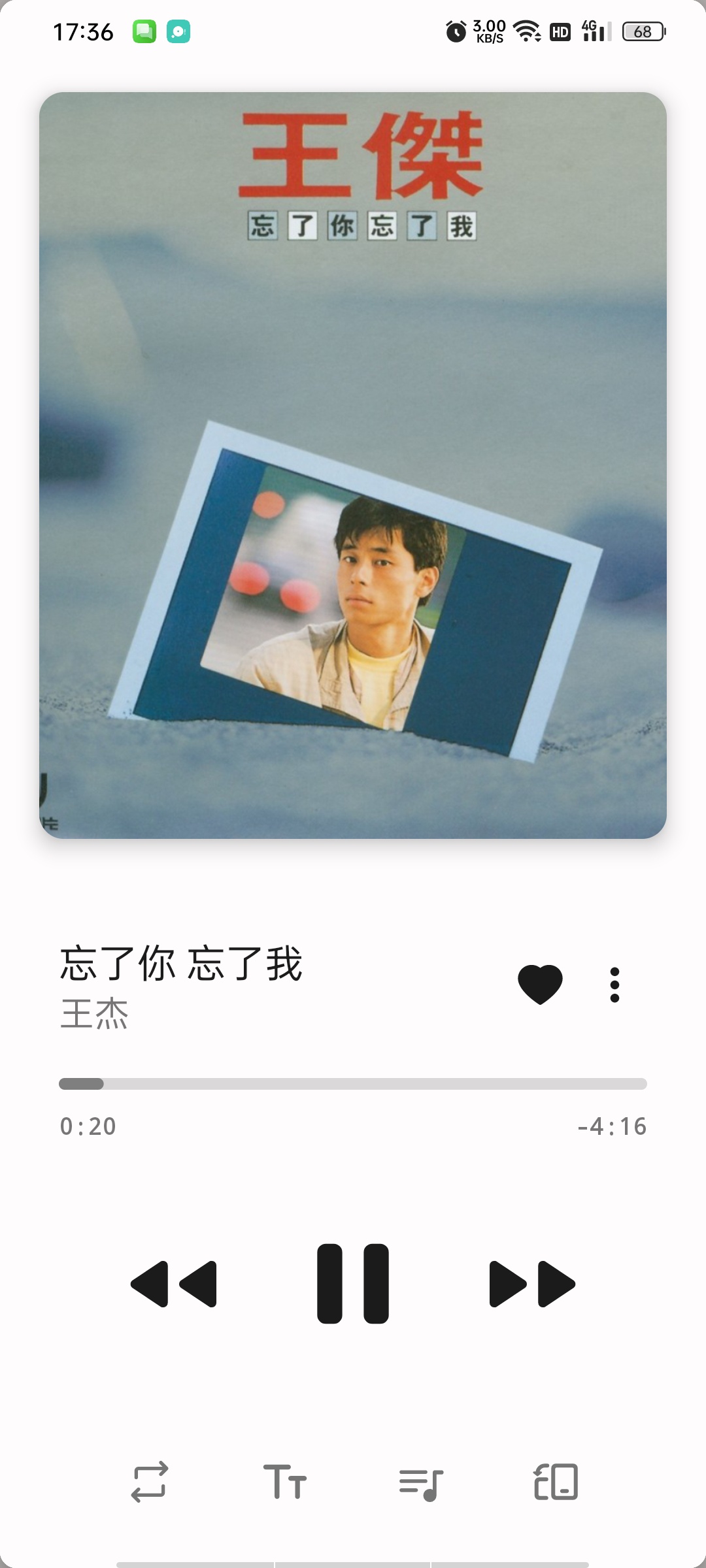Skip to the previous track
This screenshot has height=1568, width=706.
tap(174, 1284)
